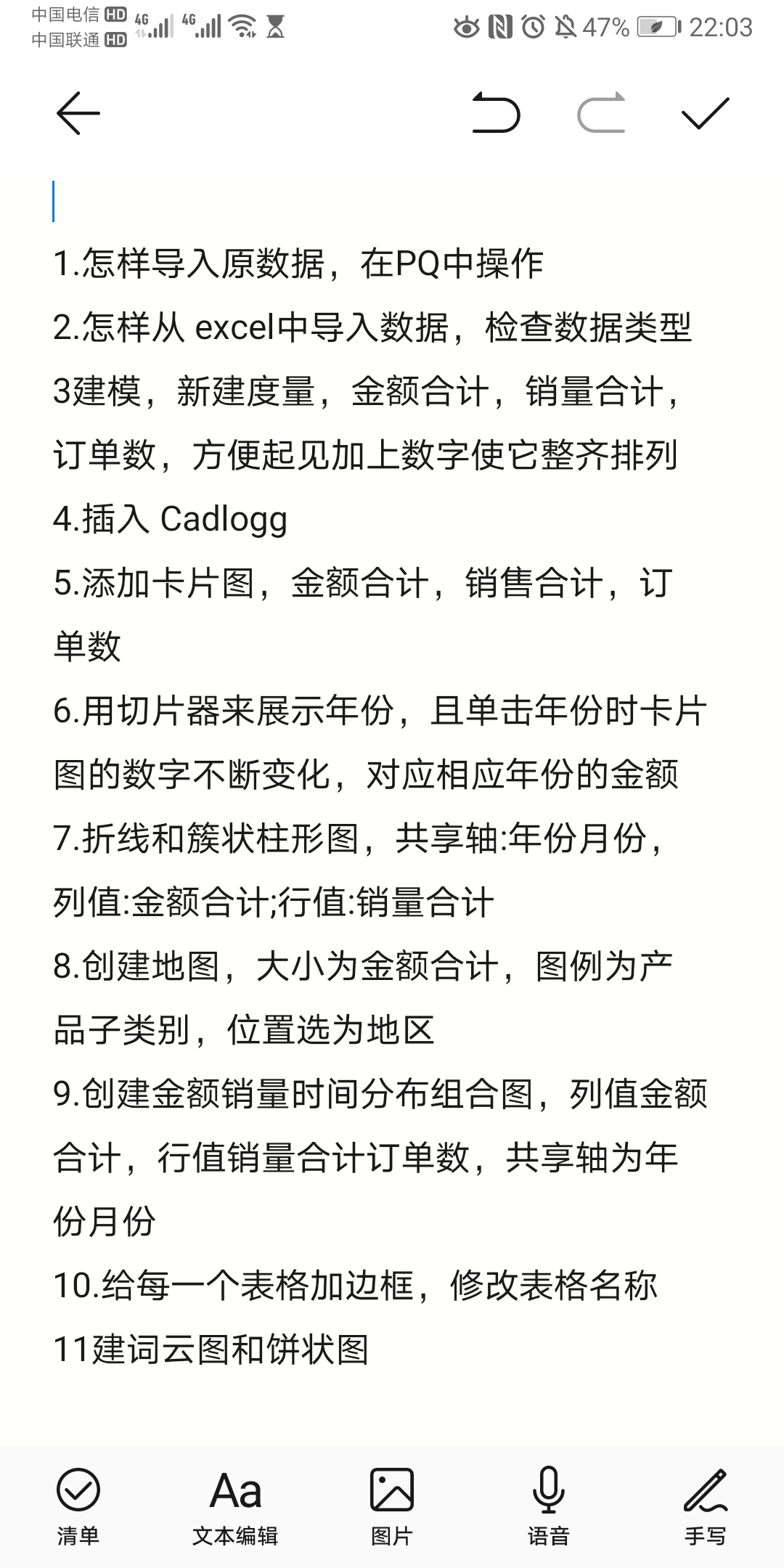Undo the last edit

496,114
